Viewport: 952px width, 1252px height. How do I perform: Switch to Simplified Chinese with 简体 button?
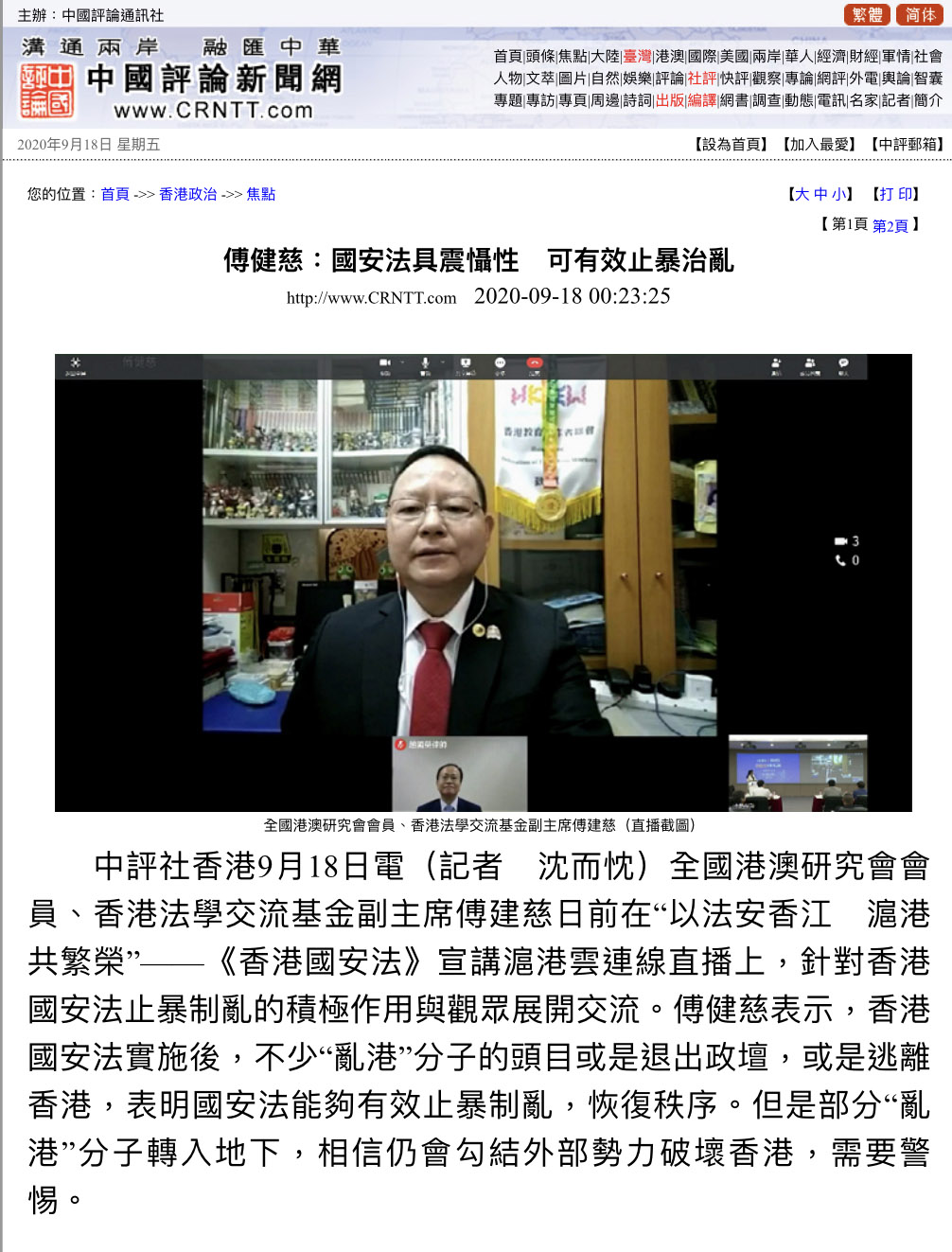click(920, 15)
